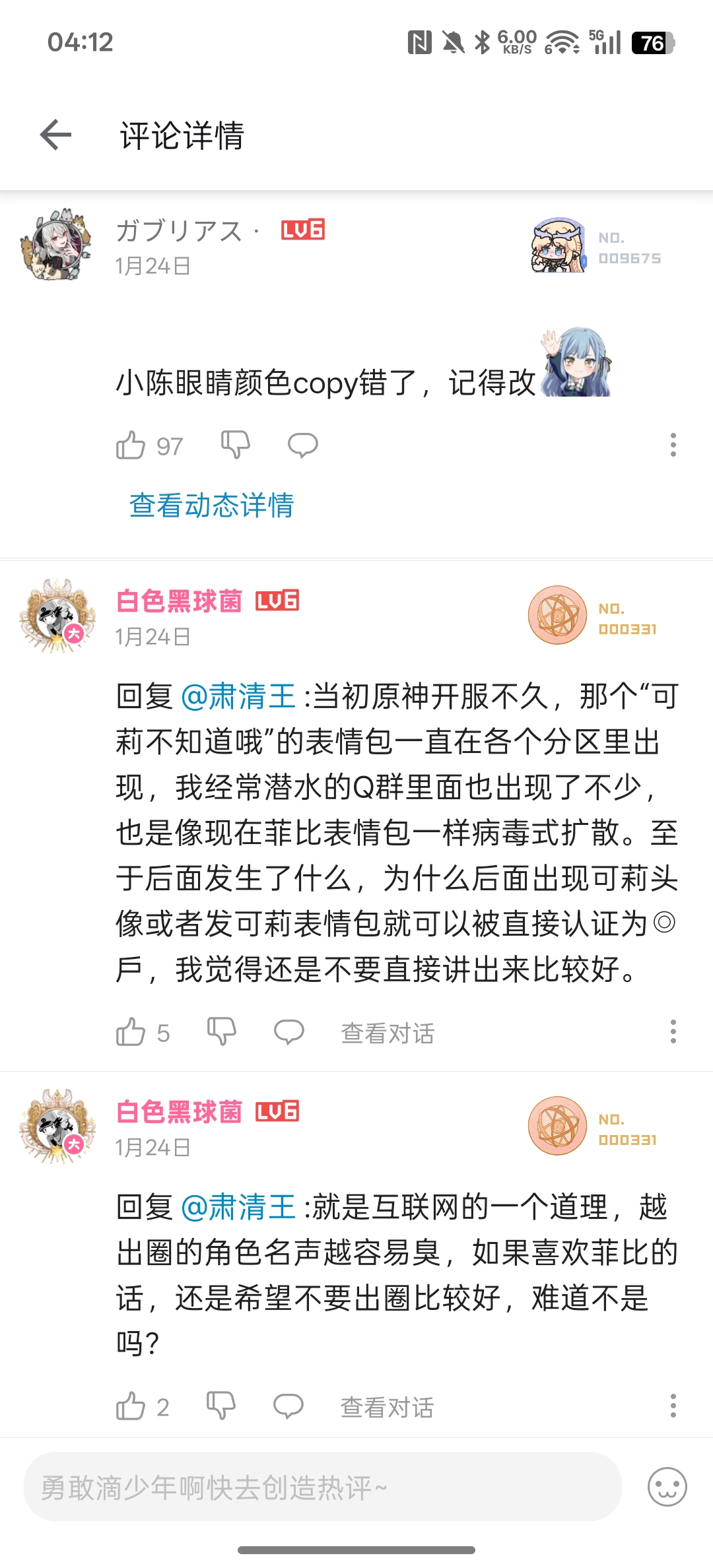This screenshot has height=1568, width=713.
Task: Like ガブリアス's comment with 97 likes
Action: [130, 445]
